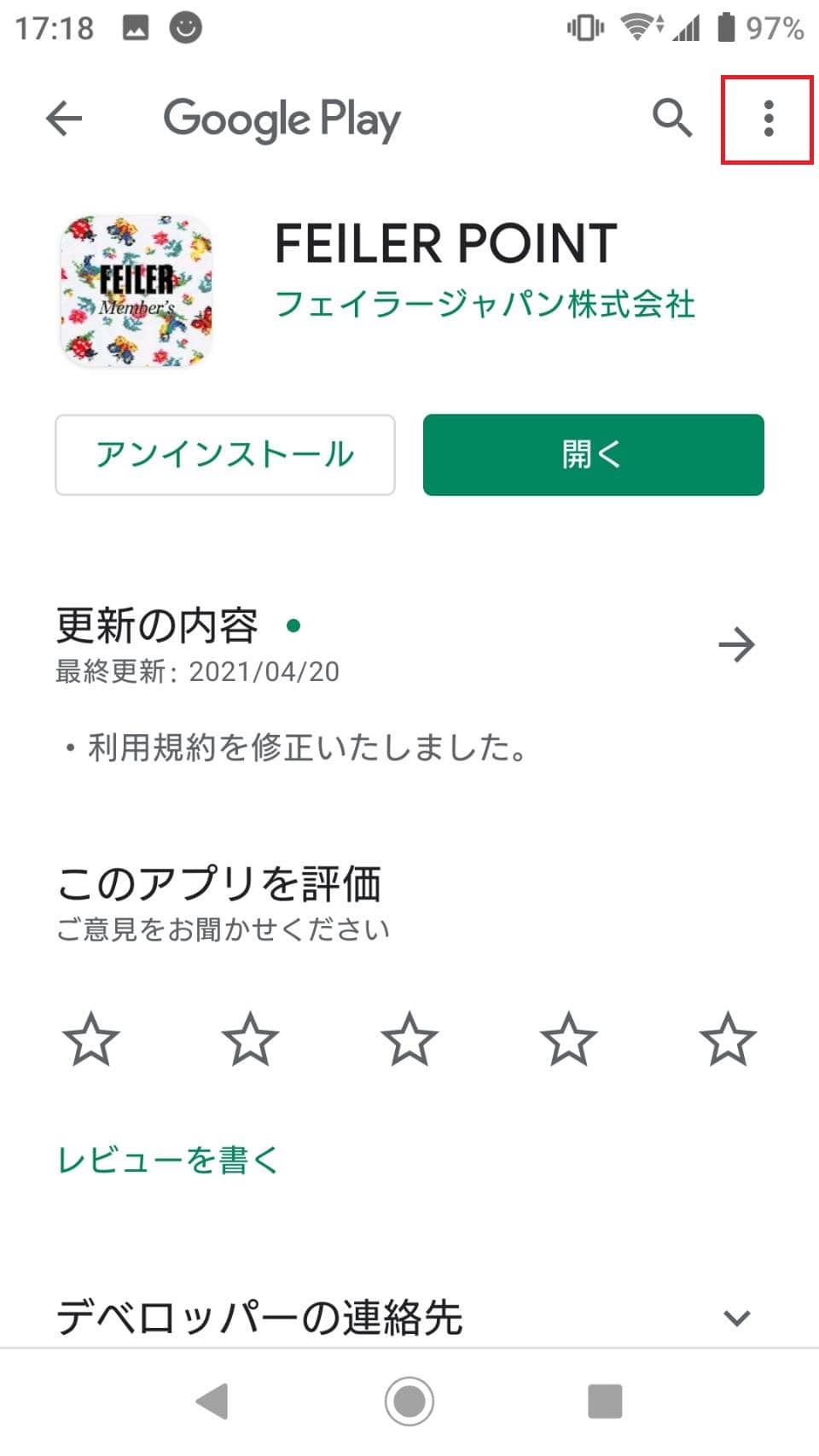Image resolution: width=819 pixels, height=1456 pixels.
Task: Rate the app one star
Action: [x=90, y=1039]
